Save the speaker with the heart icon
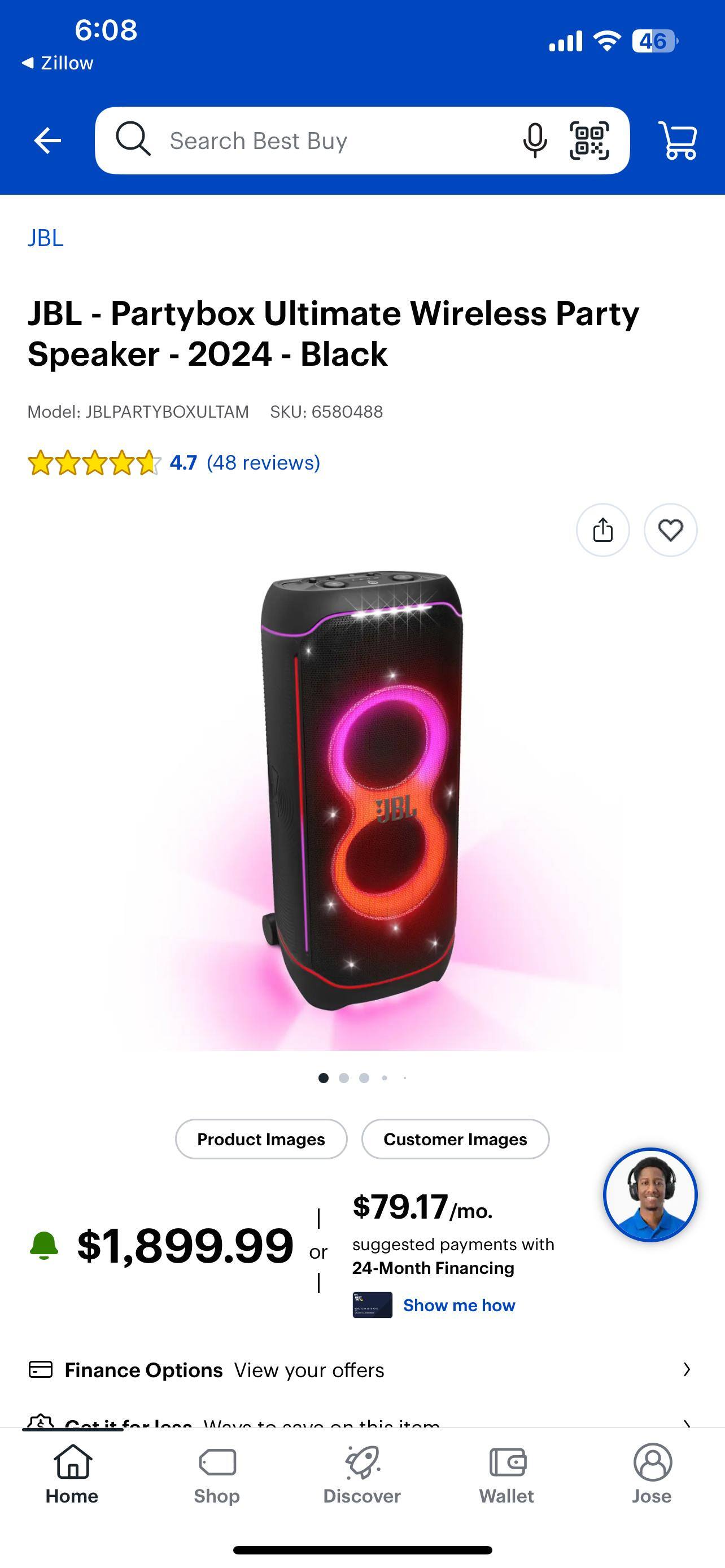725x1568 pixels. point(670,530)
